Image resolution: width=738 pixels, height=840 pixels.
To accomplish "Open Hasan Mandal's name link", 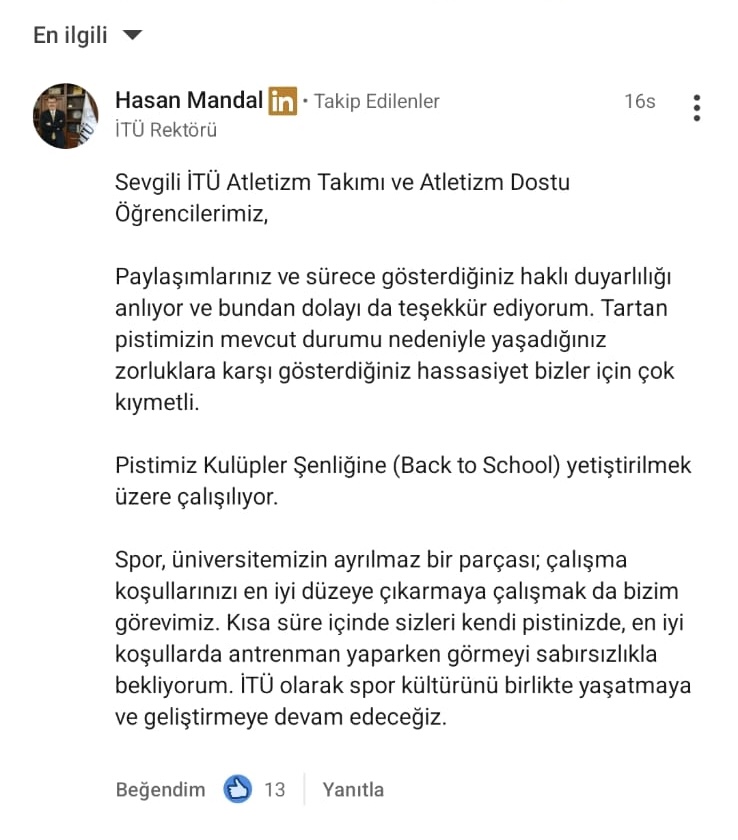I will tap(189, 101).
